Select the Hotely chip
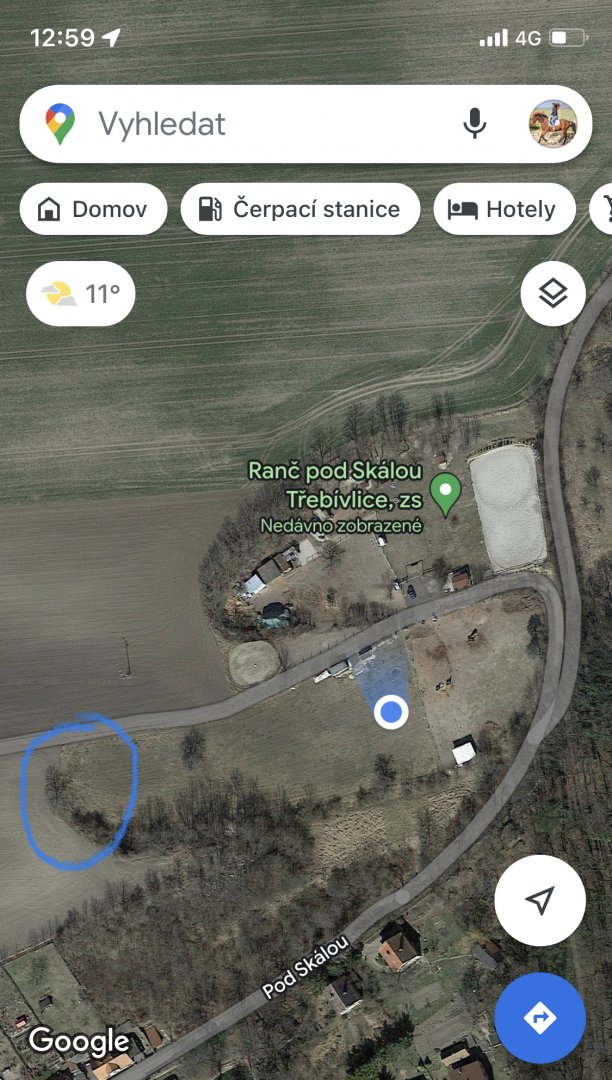 point(504,209)
